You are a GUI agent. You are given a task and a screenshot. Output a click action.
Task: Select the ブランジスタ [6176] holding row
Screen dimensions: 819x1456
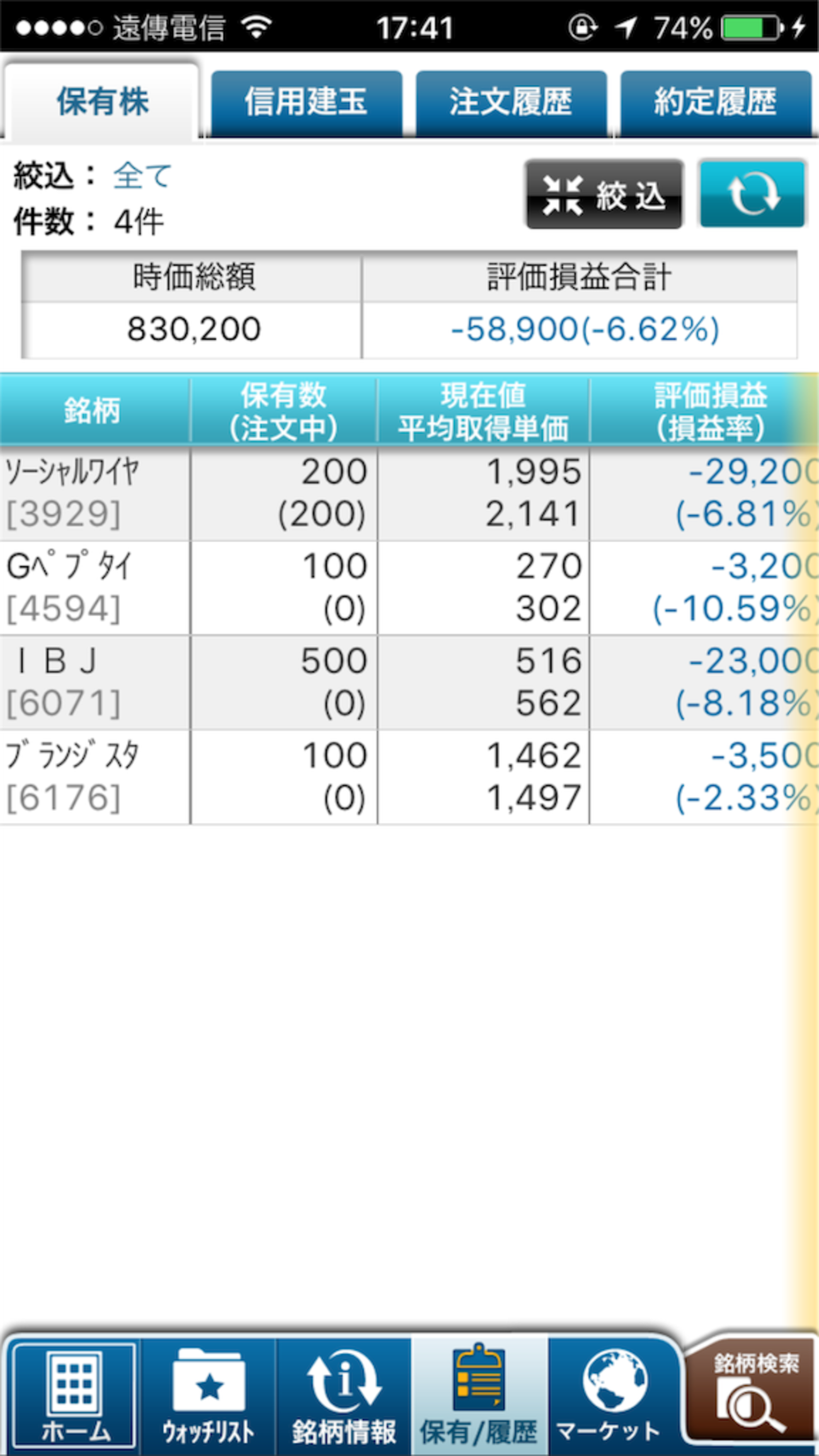point(409,777)
